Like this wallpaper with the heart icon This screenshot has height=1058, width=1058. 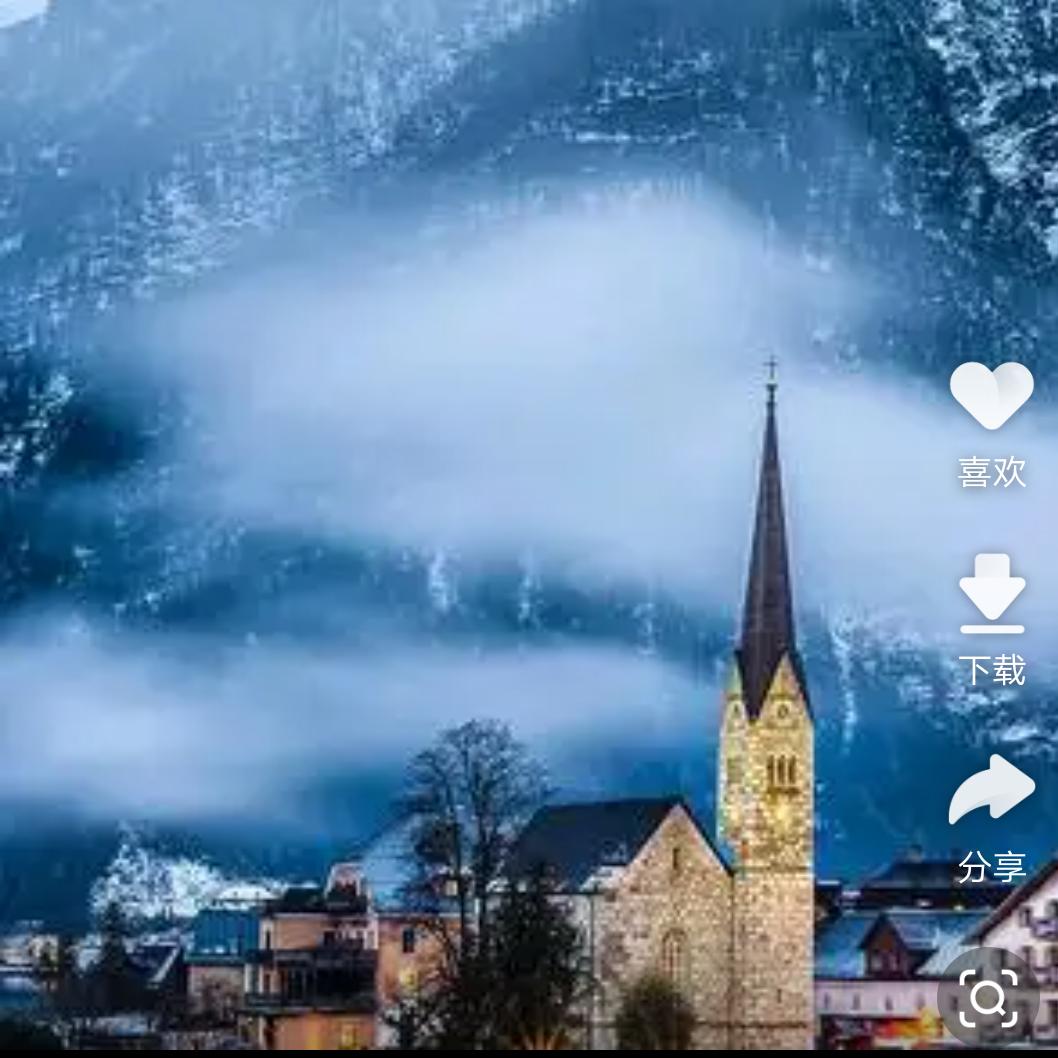tap(991, 396)
